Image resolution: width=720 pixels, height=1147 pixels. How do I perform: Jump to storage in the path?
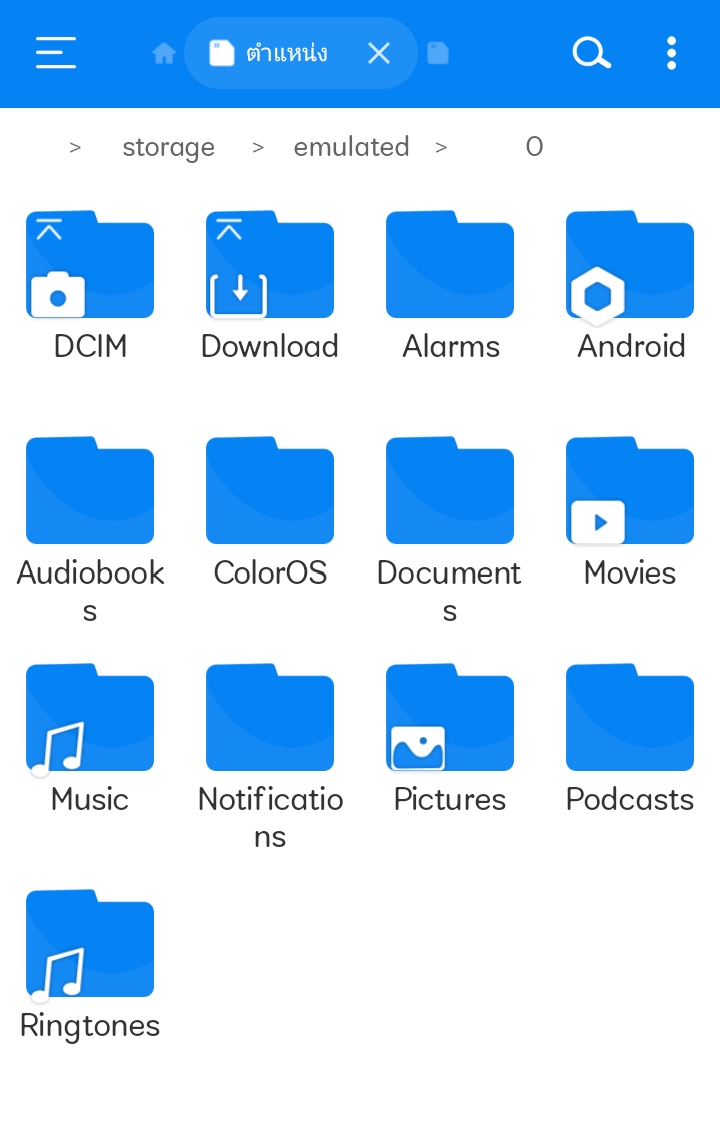tap(168, 147)
